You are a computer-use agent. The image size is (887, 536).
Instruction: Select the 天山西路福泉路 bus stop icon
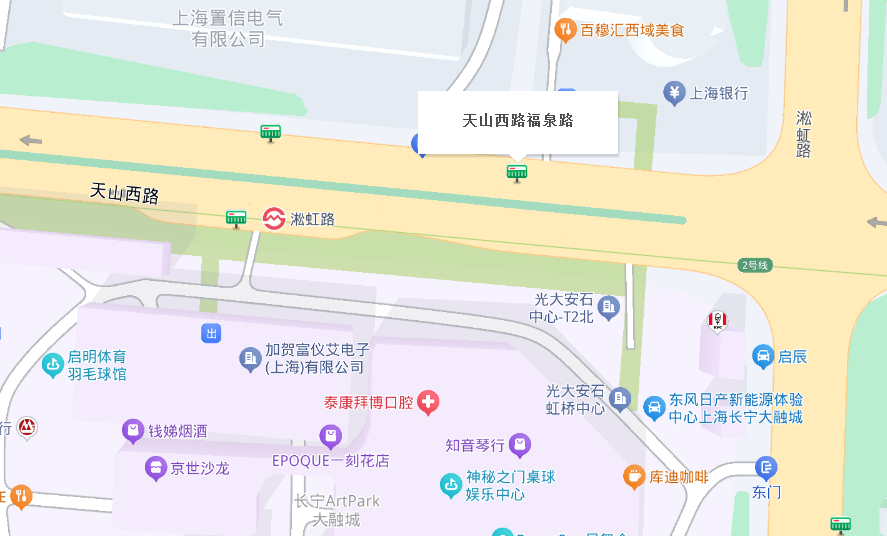pos(516,172)
